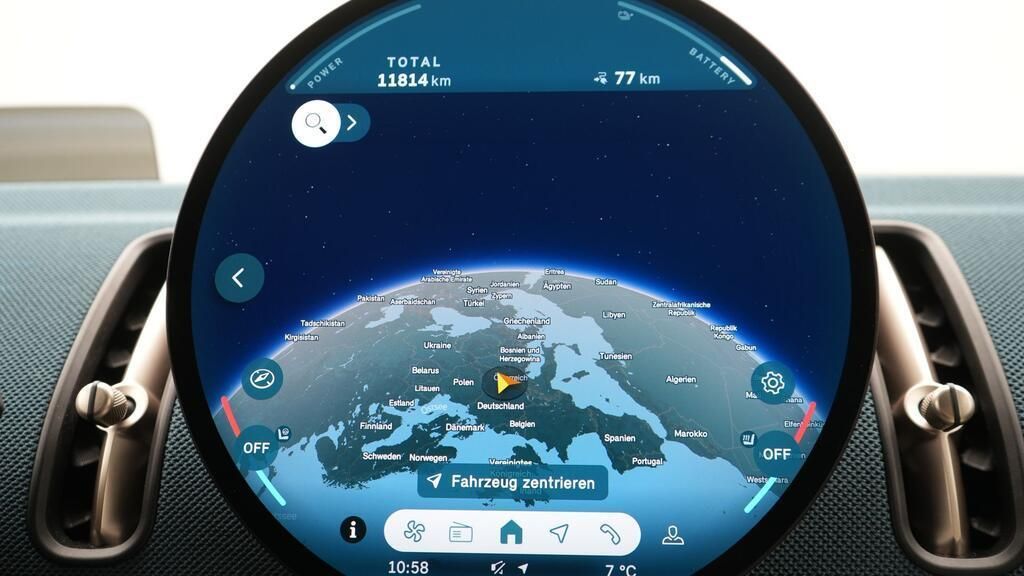Open climate menu with the fan icon
Image resolution: width=1024 pixels, height=576 pixels.
coord(414,532)
